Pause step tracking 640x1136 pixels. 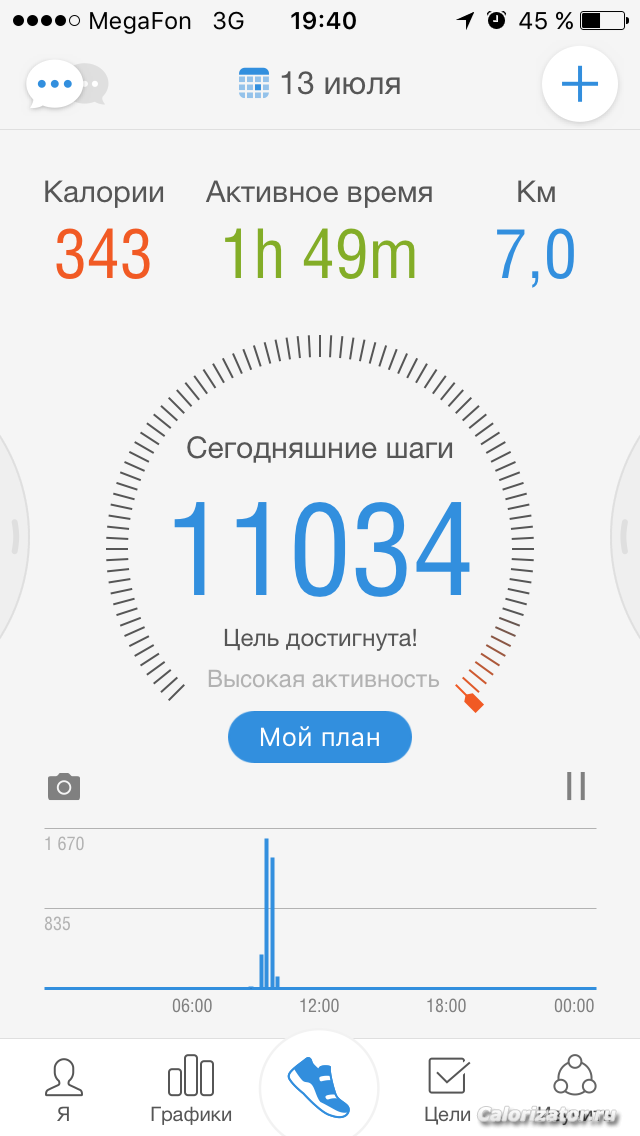click(576, 785)
